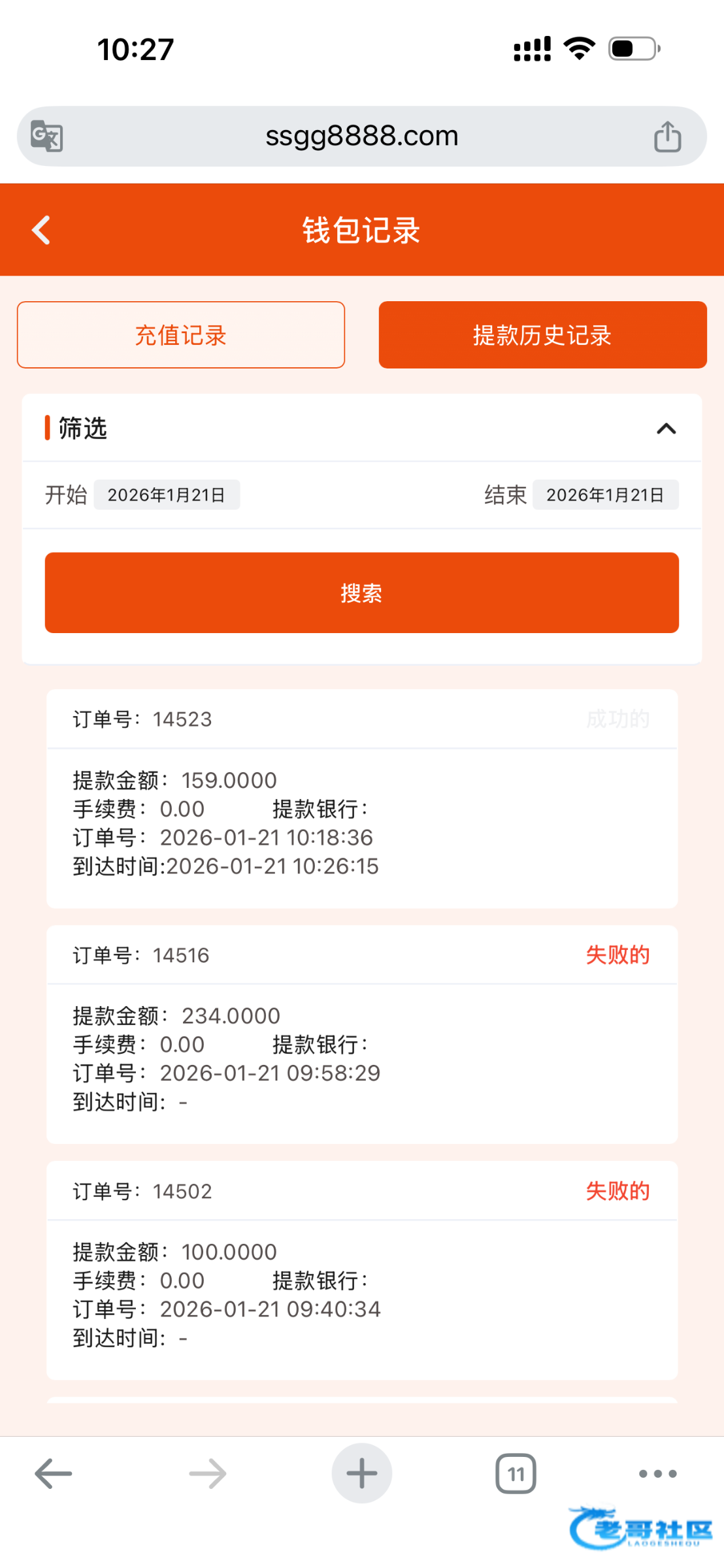Image resolution: width=724 pixels, height=1568 pixels.
Task: Switch to the 充值记录 tab
Action: [x=181, y=335]
